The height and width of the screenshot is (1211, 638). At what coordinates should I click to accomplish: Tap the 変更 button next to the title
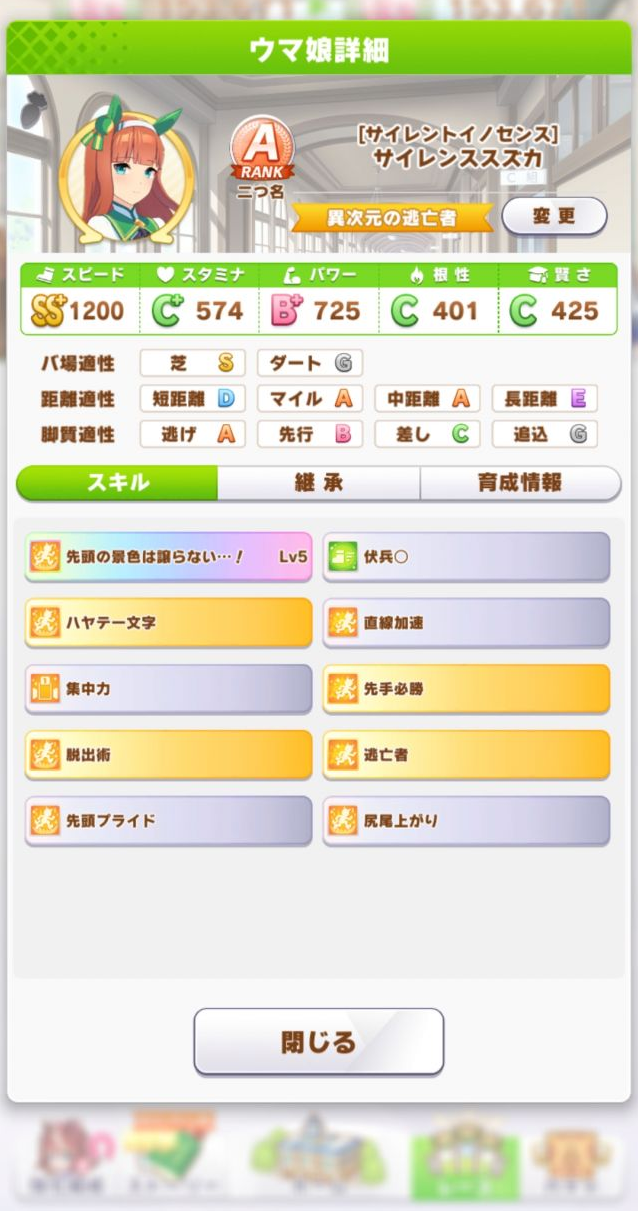553,216
